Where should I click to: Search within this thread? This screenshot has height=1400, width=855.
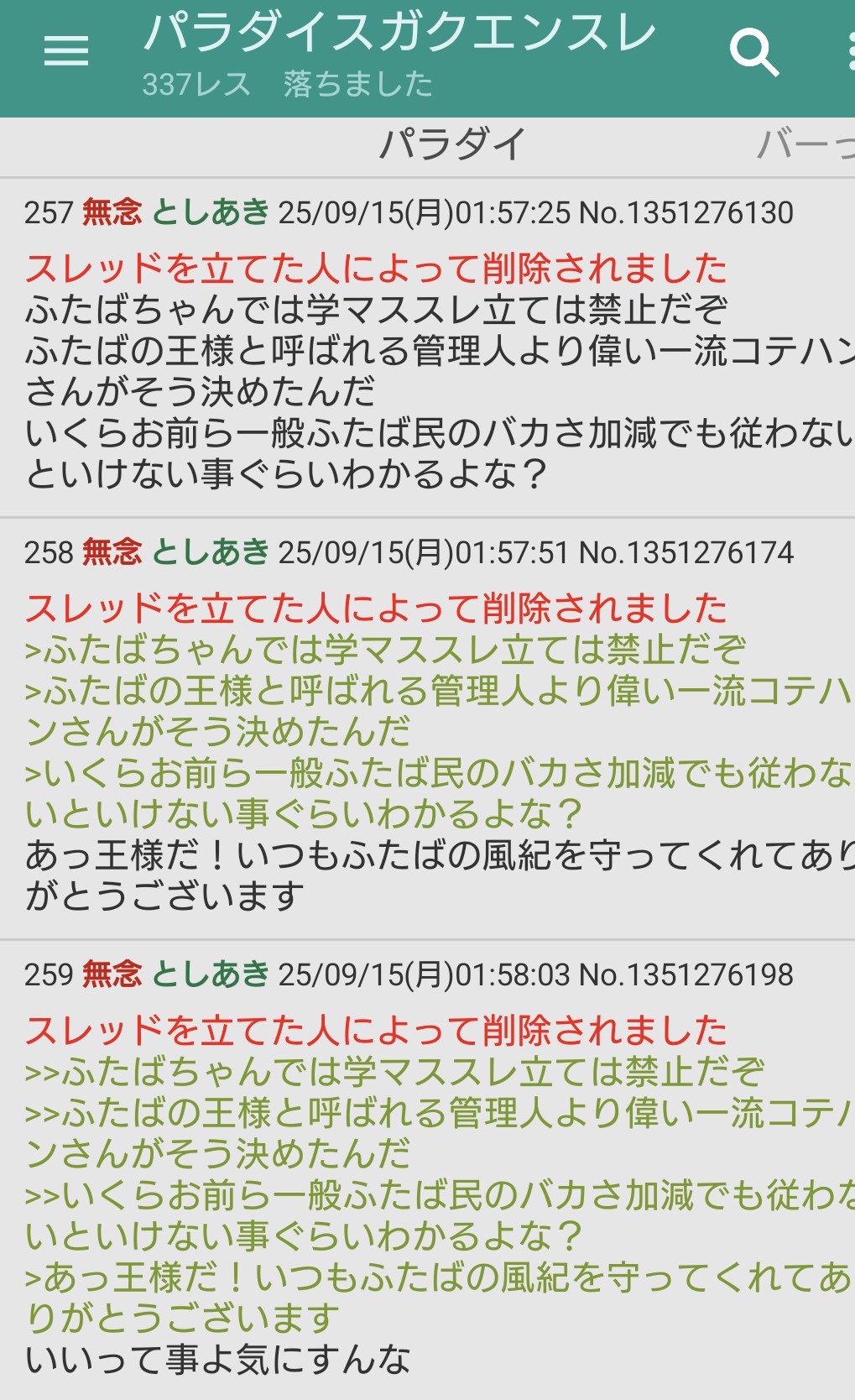pos(753,52)
